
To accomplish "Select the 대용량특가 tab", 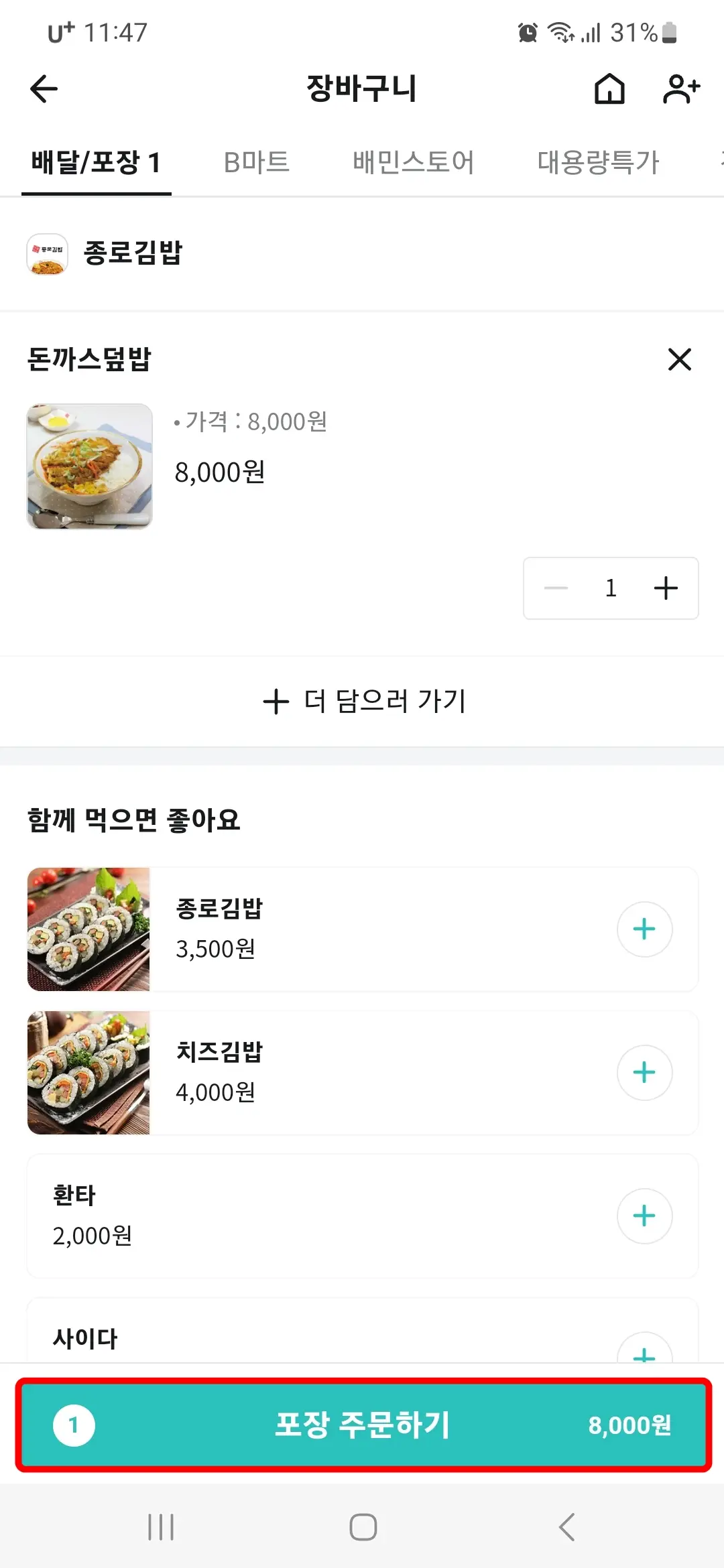I will (x=598, y=162).
